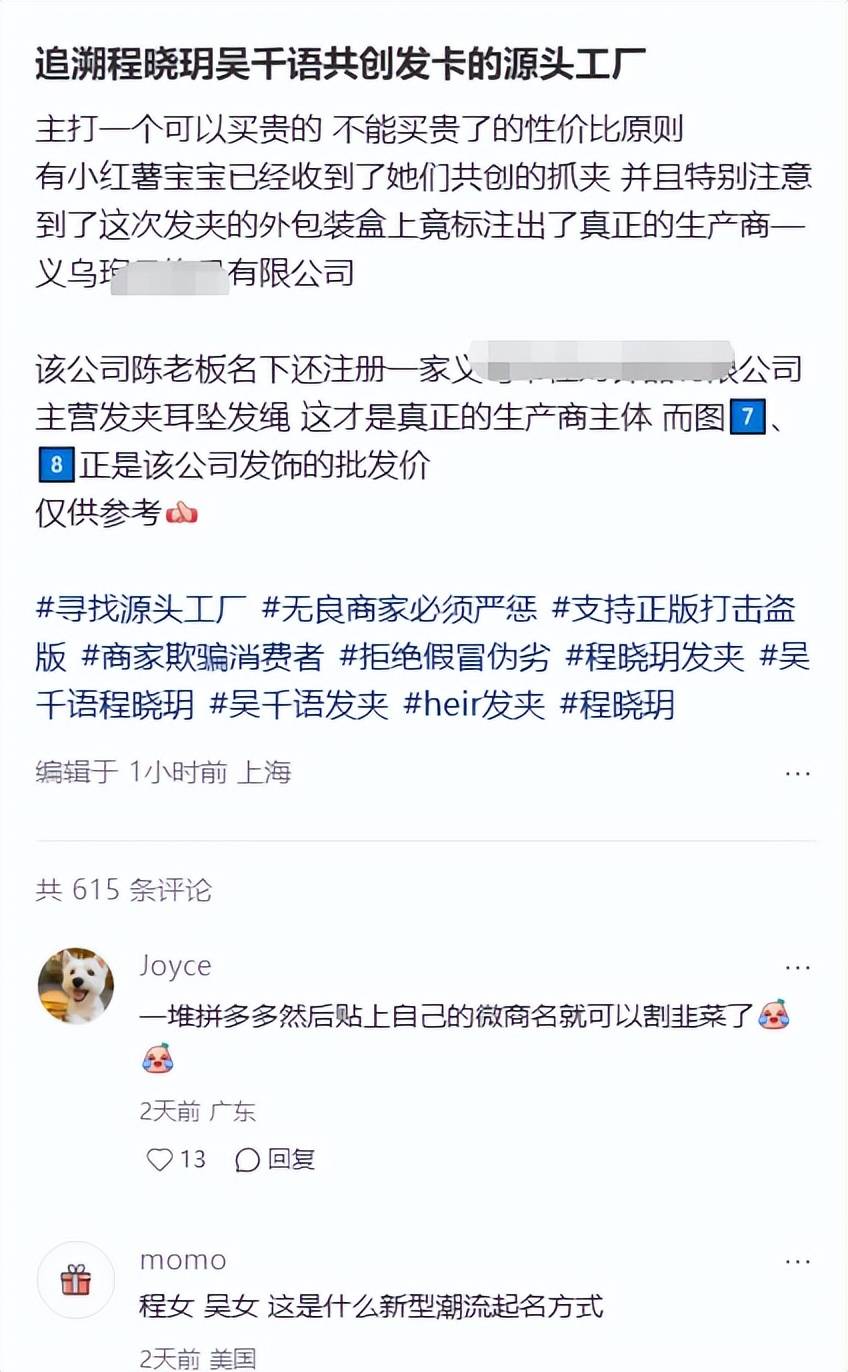Viewport: 848px width, 1372px height.
Task: Open the #寻找源头工厂 hashtag
Action: pyautogui.click(x=141, y=608)
